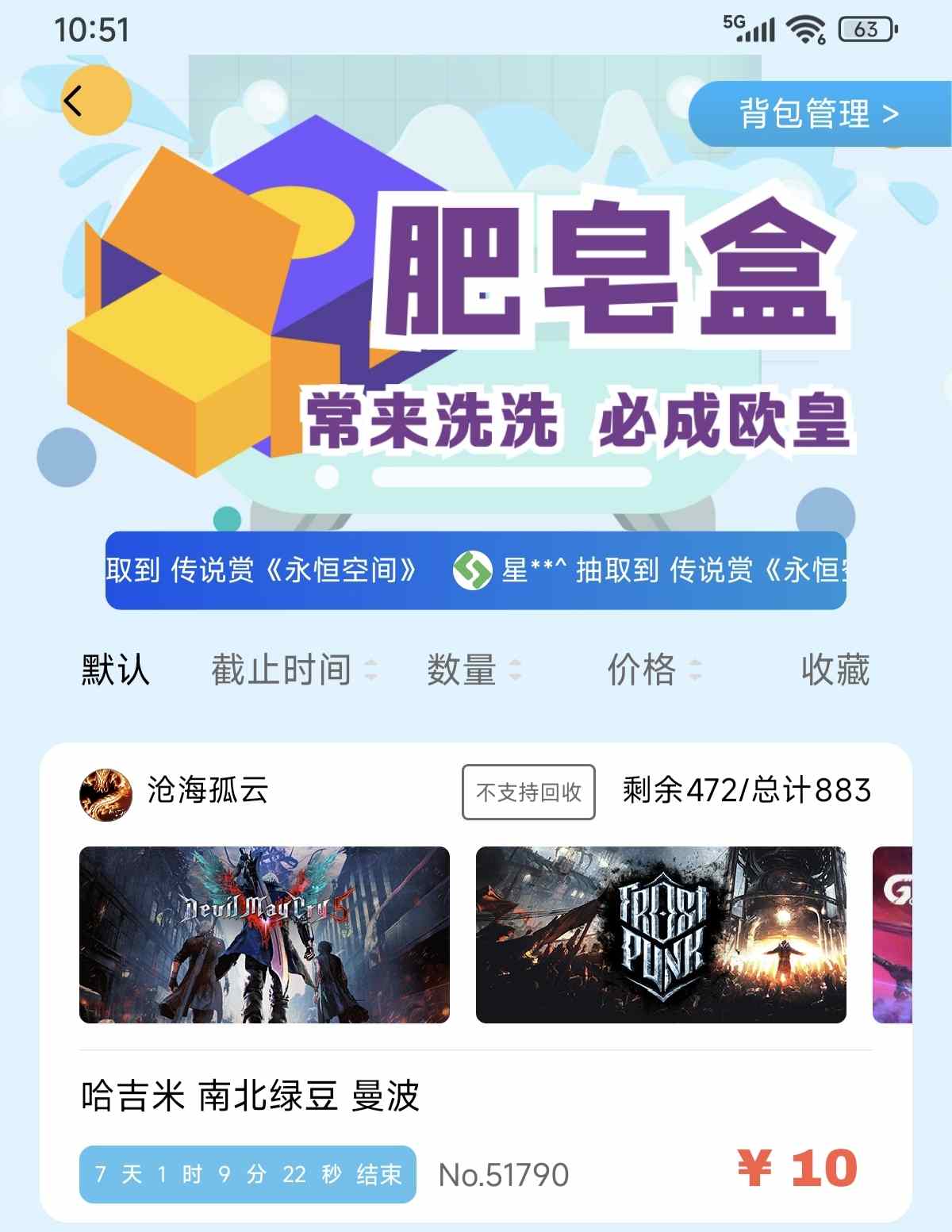The width and height of the screenshot is (952, 1232).
Task: Switch to the 默认 sort tab
Action: pyautogui.click(x=116, y=670)
